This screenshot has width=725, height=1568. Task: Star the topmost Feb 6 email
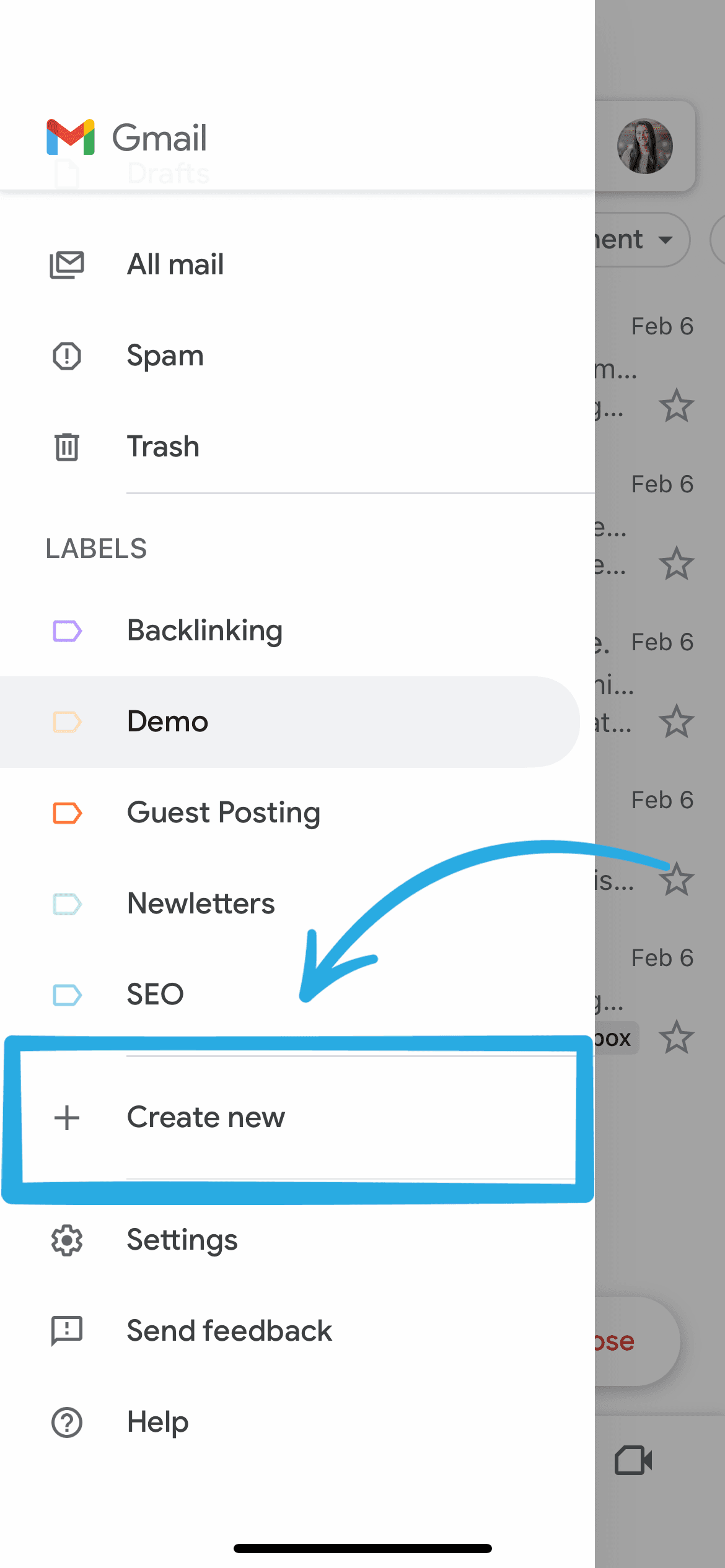(x=675, y=406)
